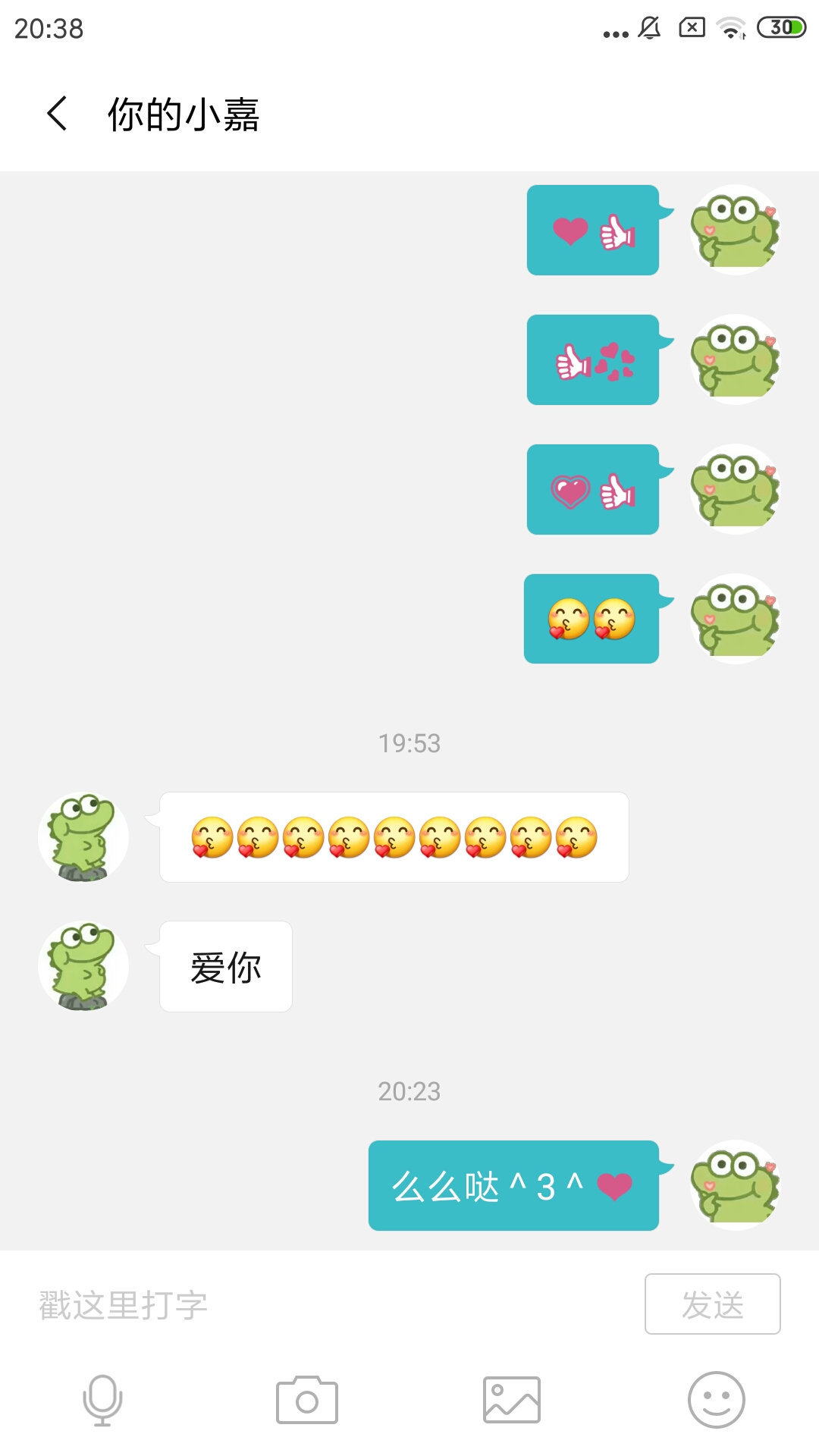Open the microphone voice input
The height and width of the screenshot is (1456, 819).
tap(102, 1400)
